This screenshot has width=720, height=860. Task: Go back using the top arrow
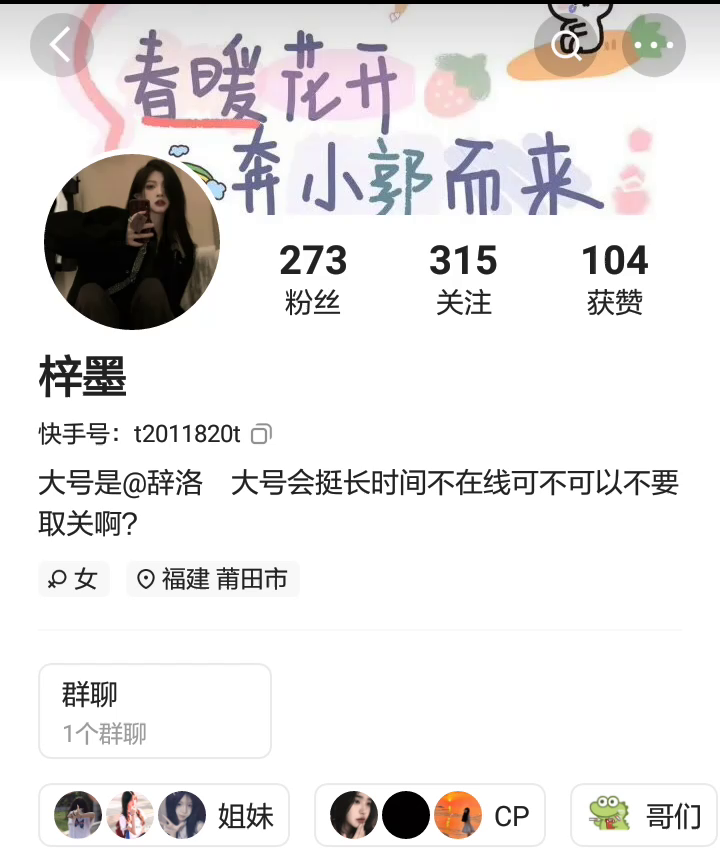pos(61,45)
